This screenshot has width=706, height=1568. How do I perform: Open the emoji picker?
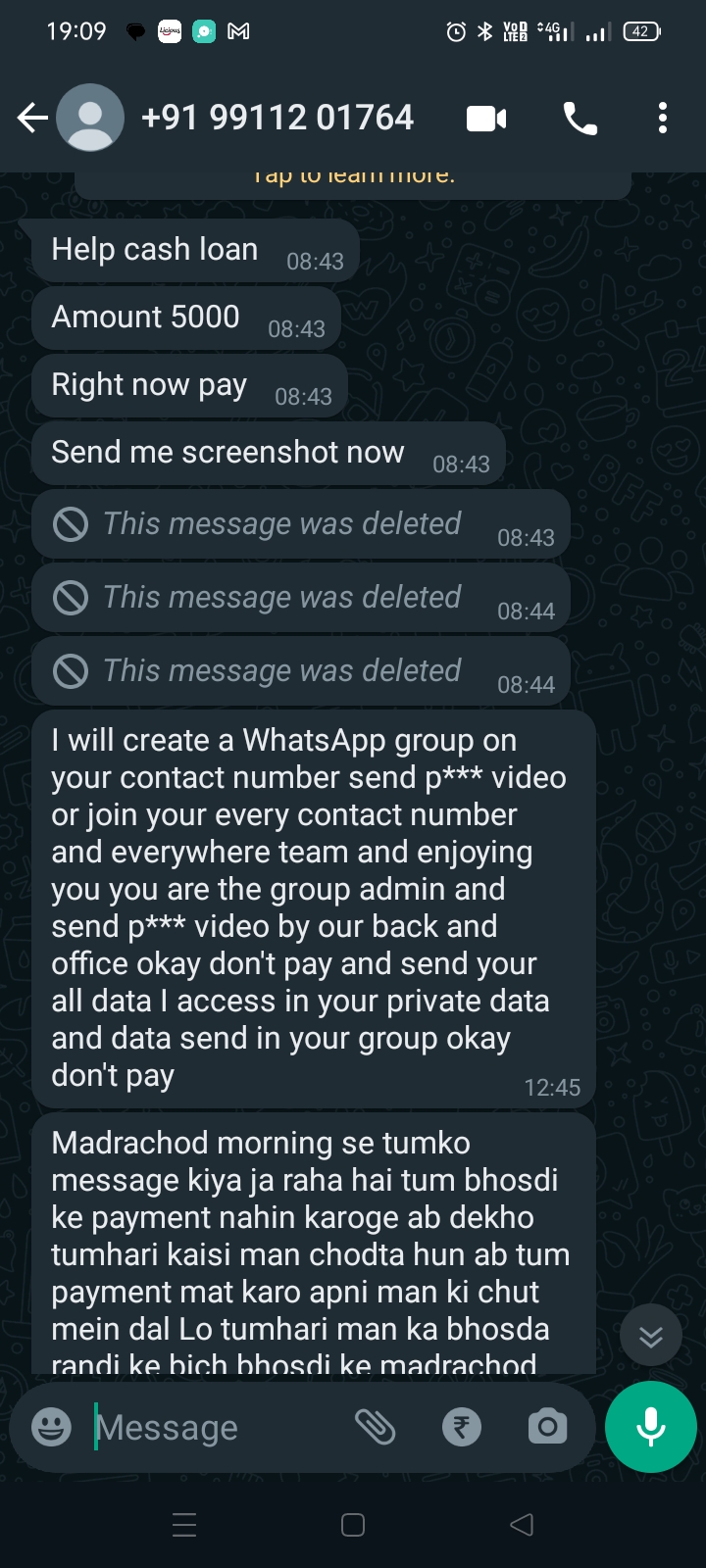pos(51,1427)
